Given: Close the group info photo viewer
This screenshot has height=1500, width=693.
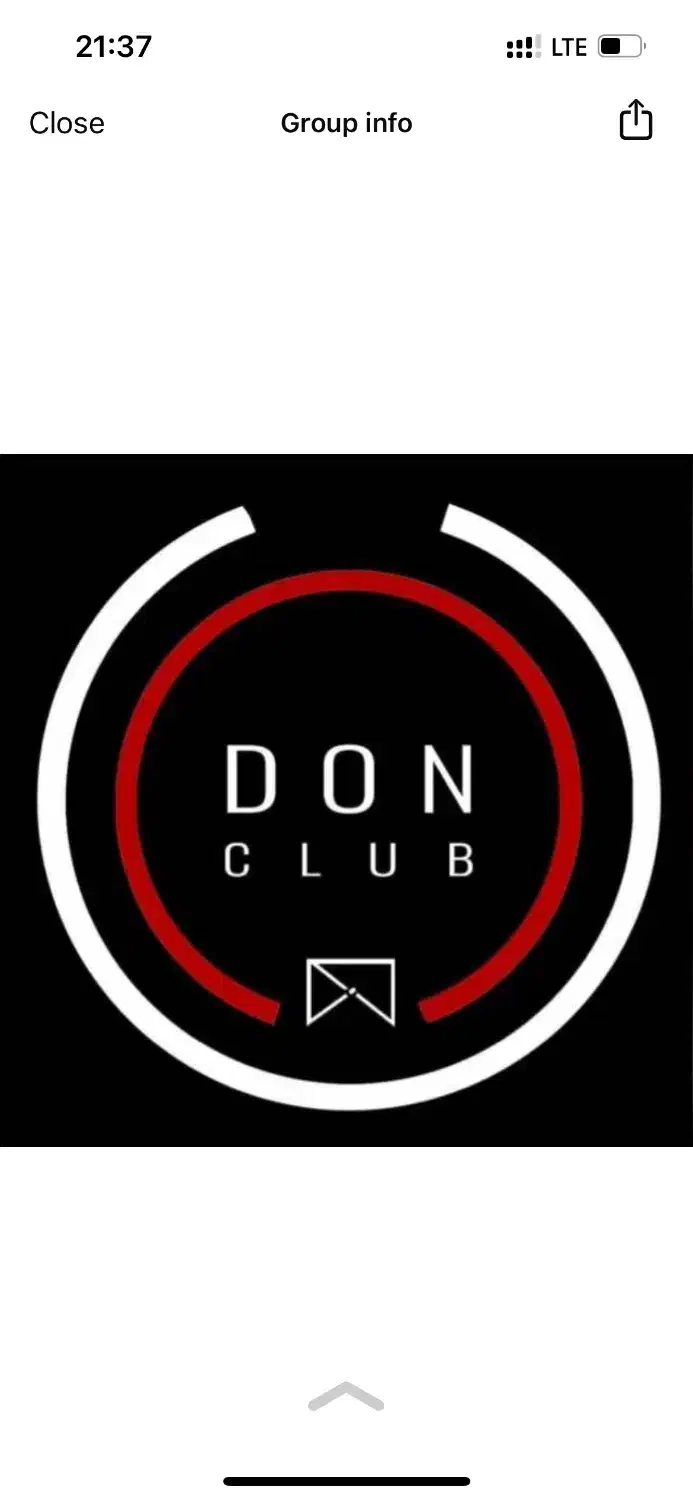Looking at the screenshot, I should coord(67,123).
